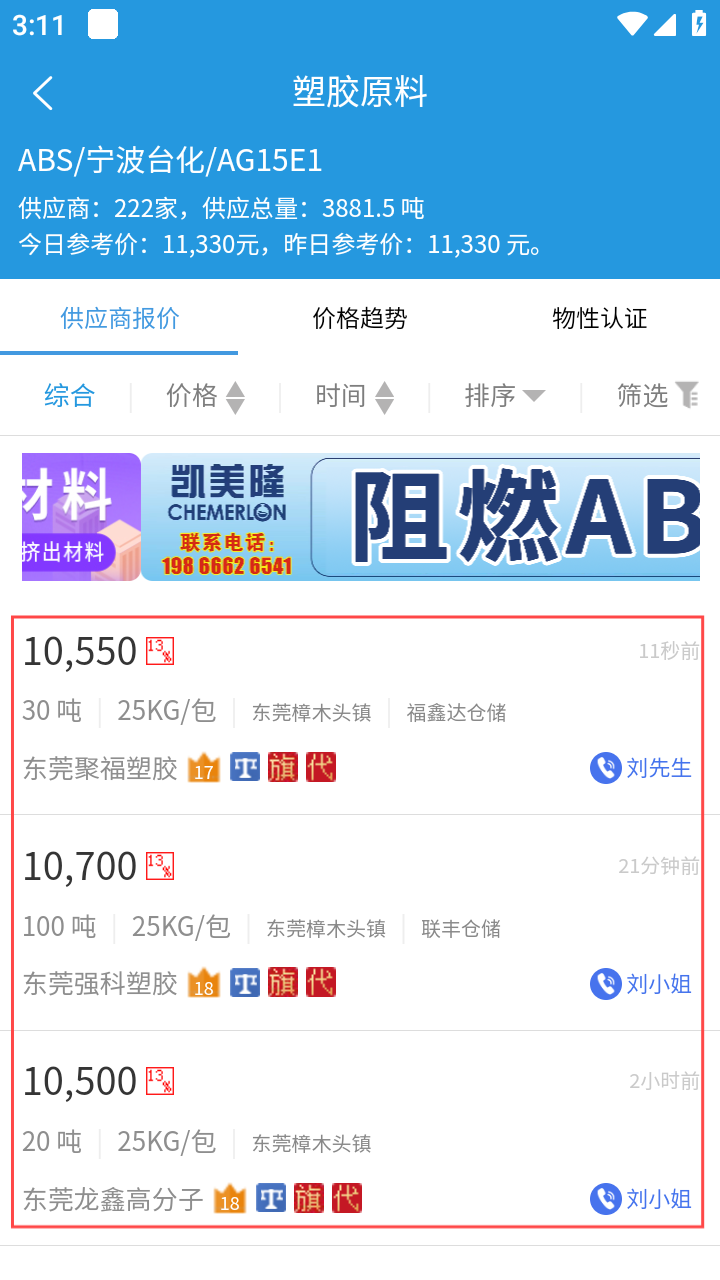Open the 物性认证 tab

click(599, 319)
